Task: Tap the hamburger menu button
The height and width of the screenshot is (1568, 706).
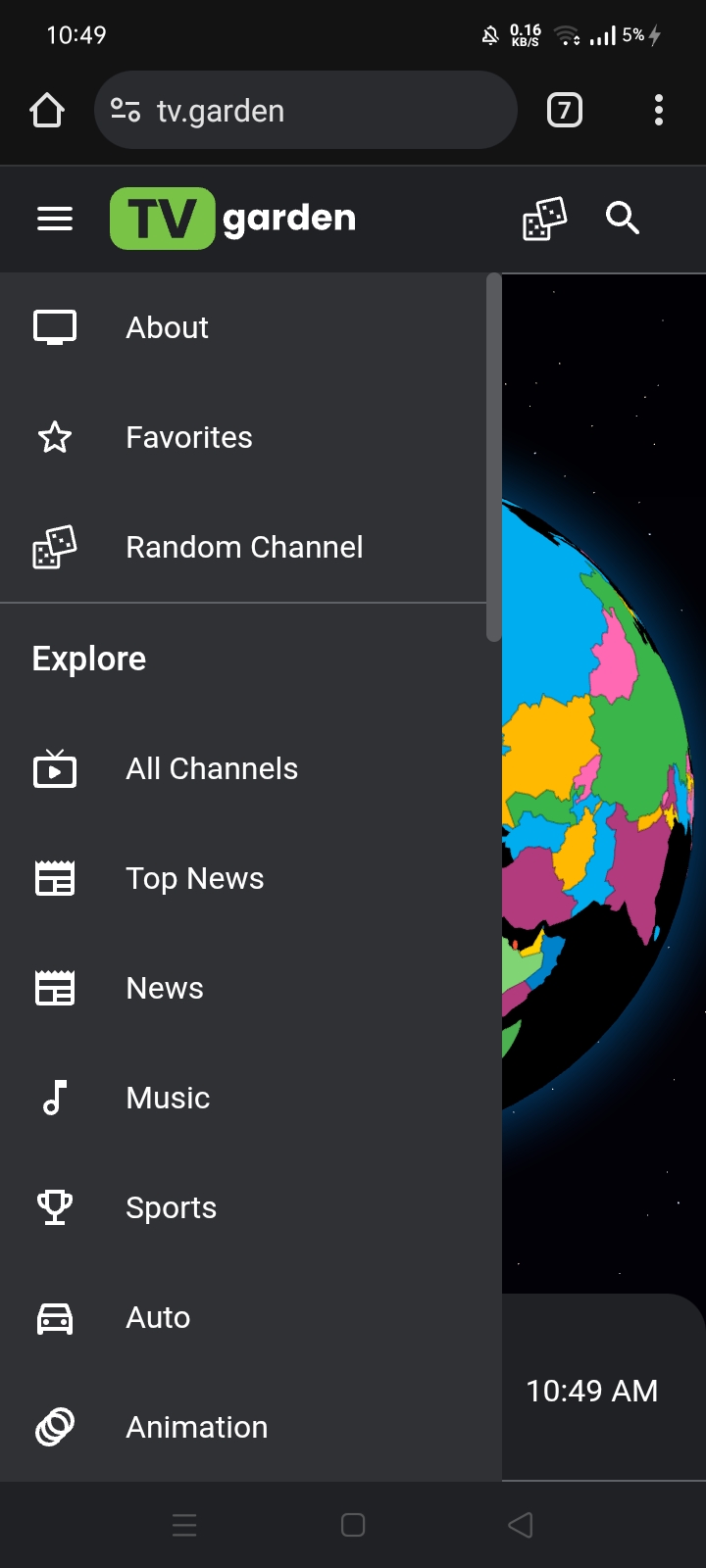Action: click(x=55, y=219)
